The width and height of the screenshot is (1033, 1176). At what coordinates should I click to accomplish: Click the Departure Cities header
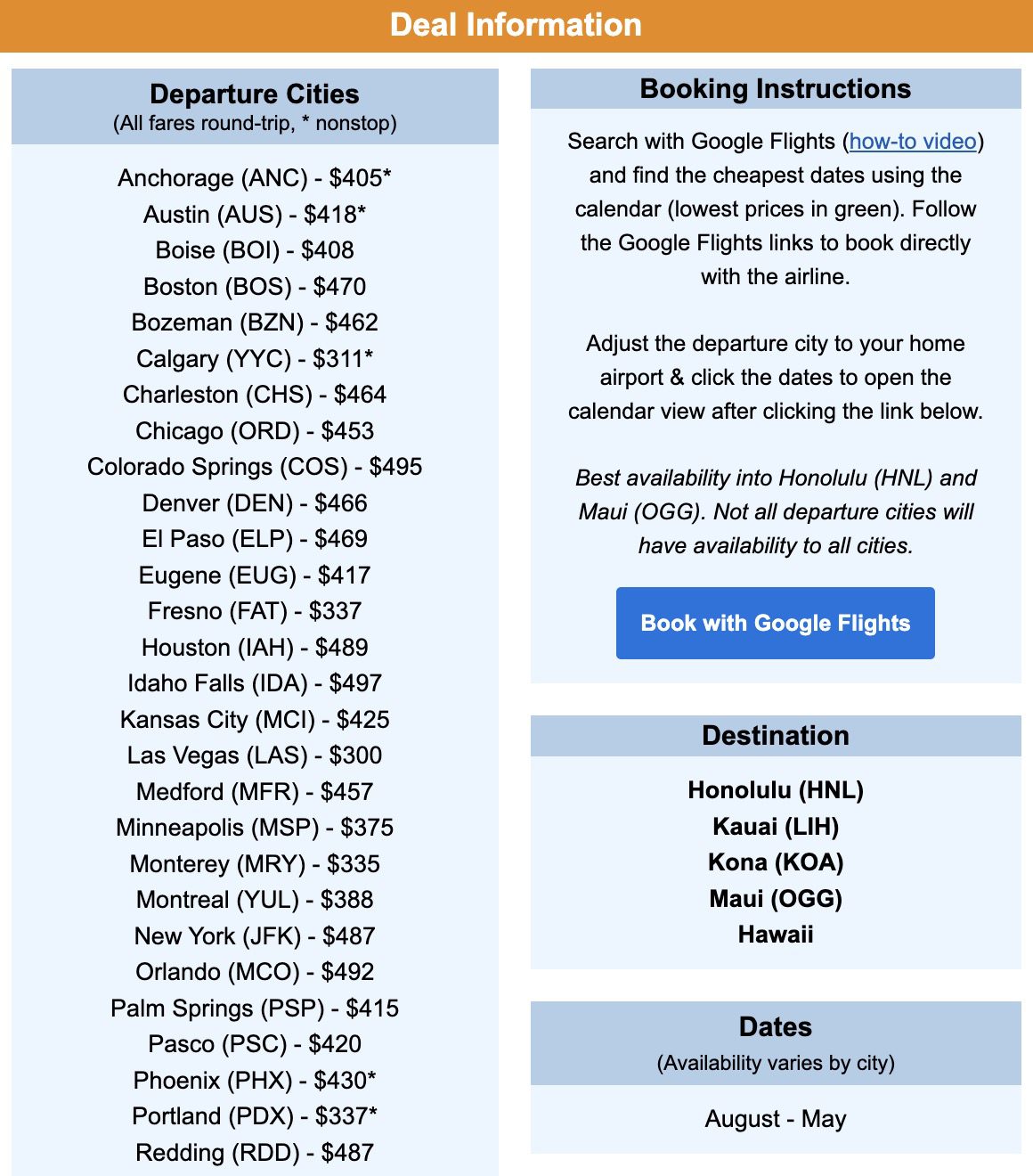pyautogui.click(x=255, y=94)
